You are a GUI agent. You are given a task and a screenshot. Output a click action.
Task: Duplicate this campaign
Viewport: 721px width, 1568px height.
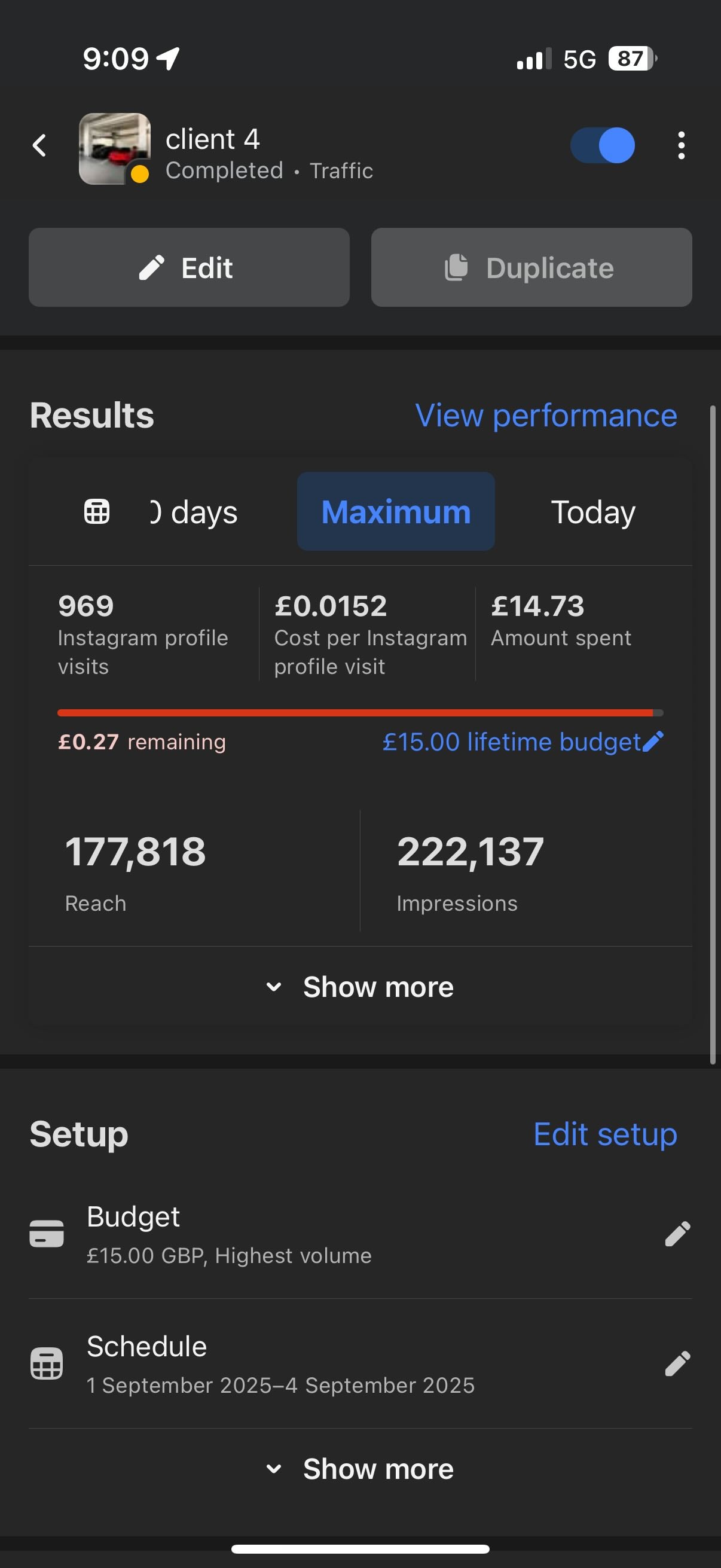[x=531, y=268]
